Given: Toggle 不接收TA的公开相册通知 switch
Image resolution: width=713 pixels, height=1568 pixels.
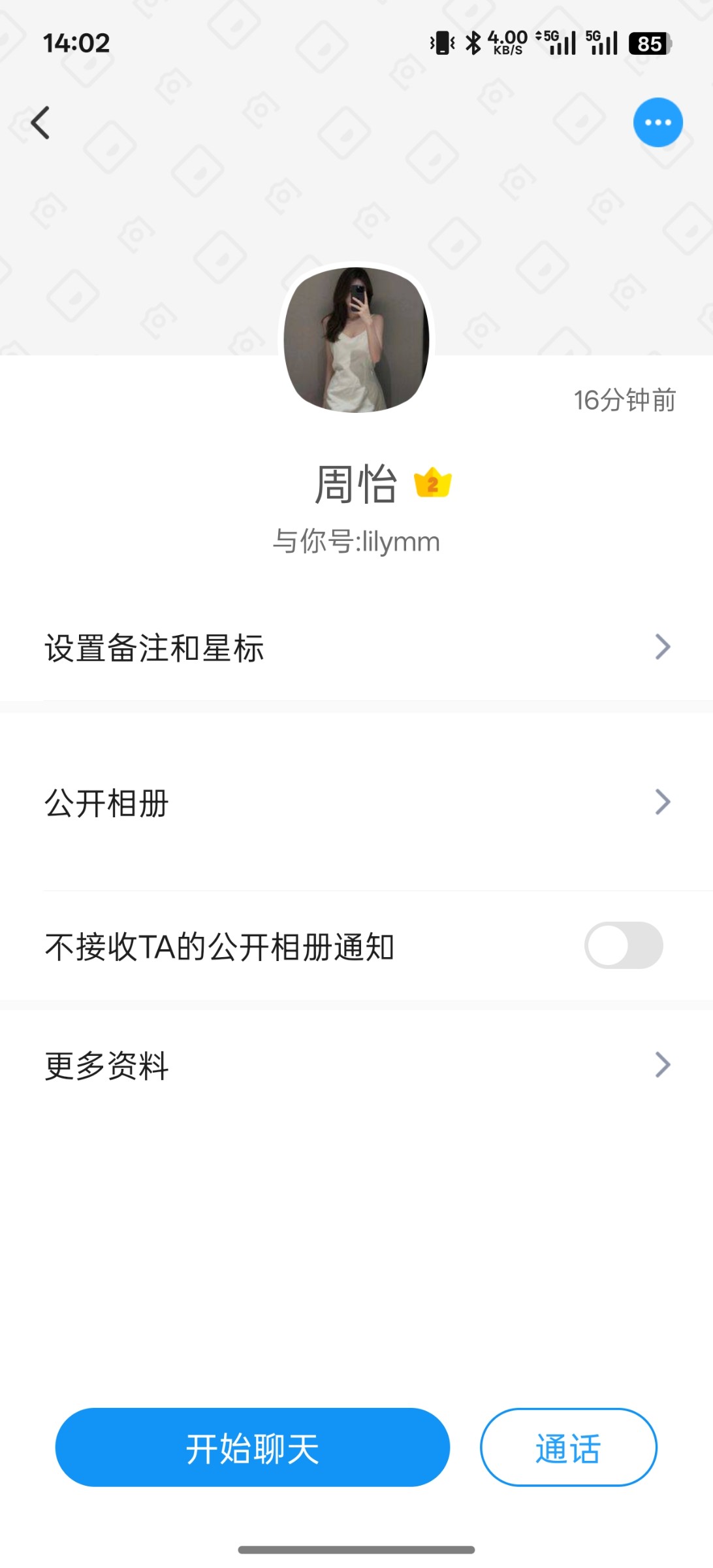Looking at the screenshot, I should point(623,945).
